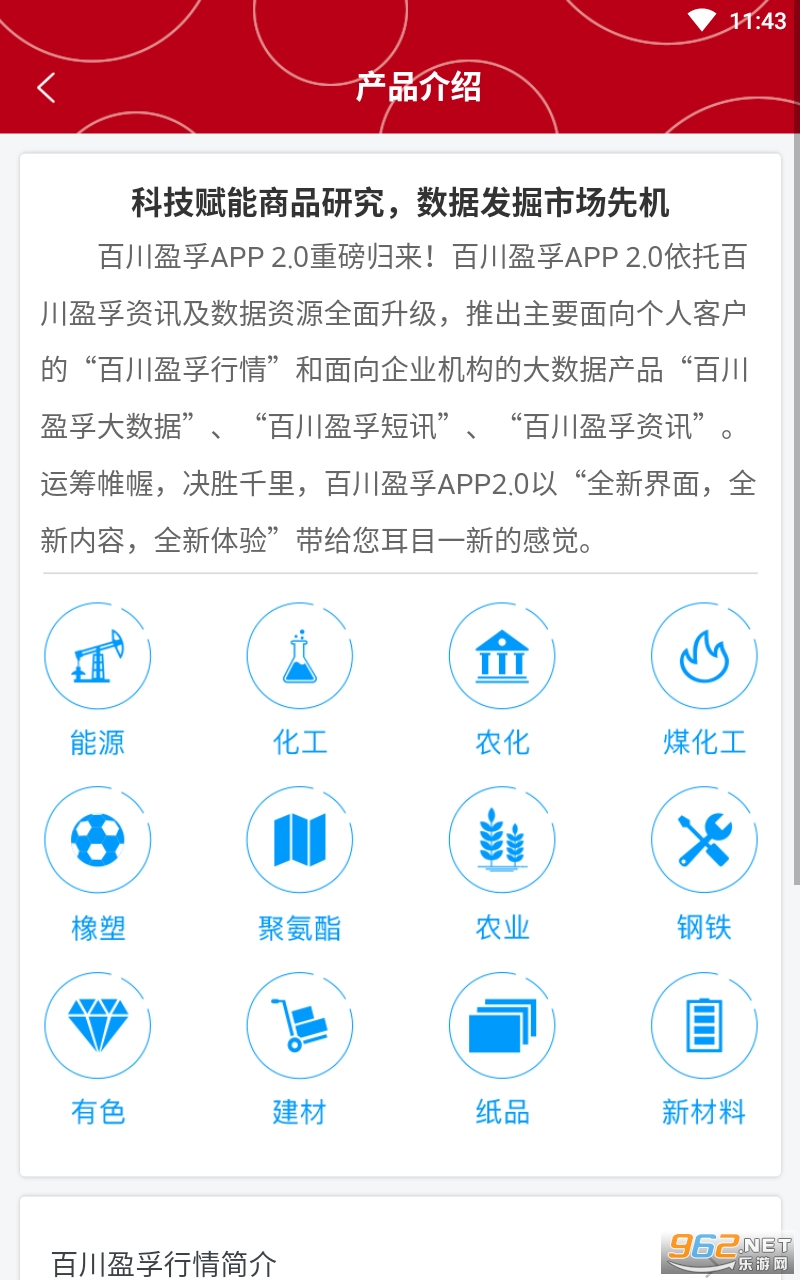Tap the 煤化工 flame icon
Screen dimensions: 800x1280
click(704, 657)
